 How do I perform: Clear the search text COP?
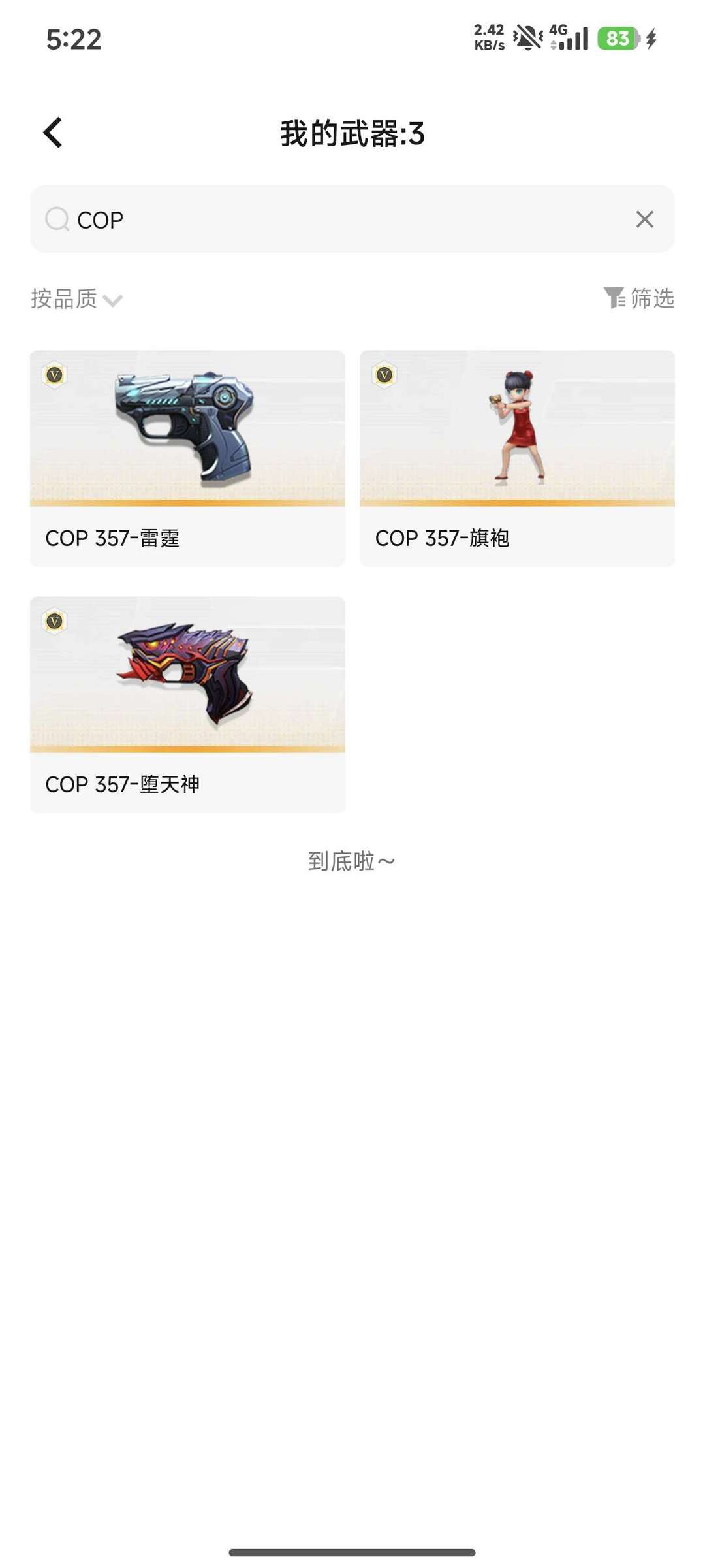click(644, 219)
